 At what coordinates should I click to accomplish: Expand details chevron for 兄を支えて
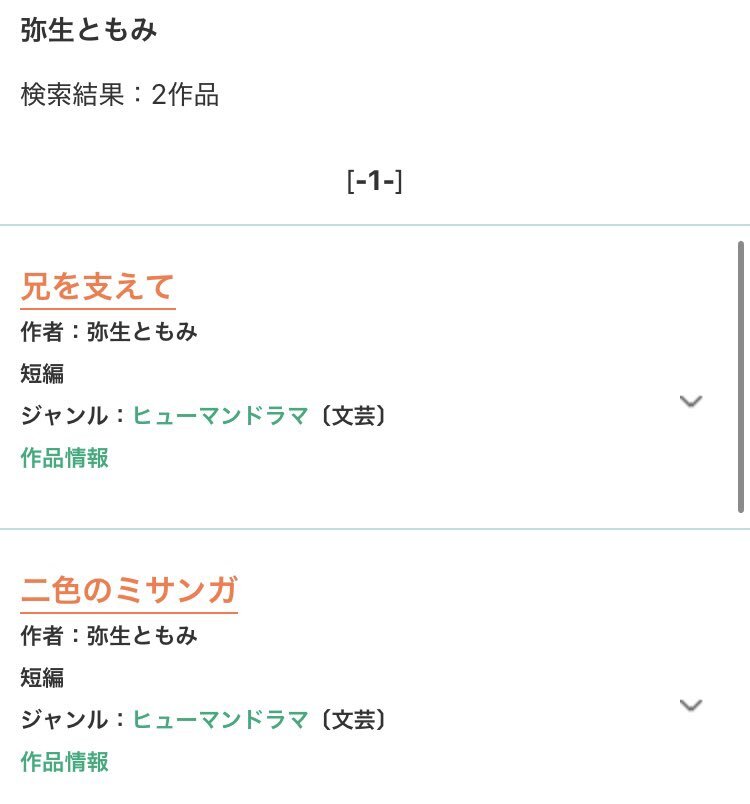(x=691, y=401)
